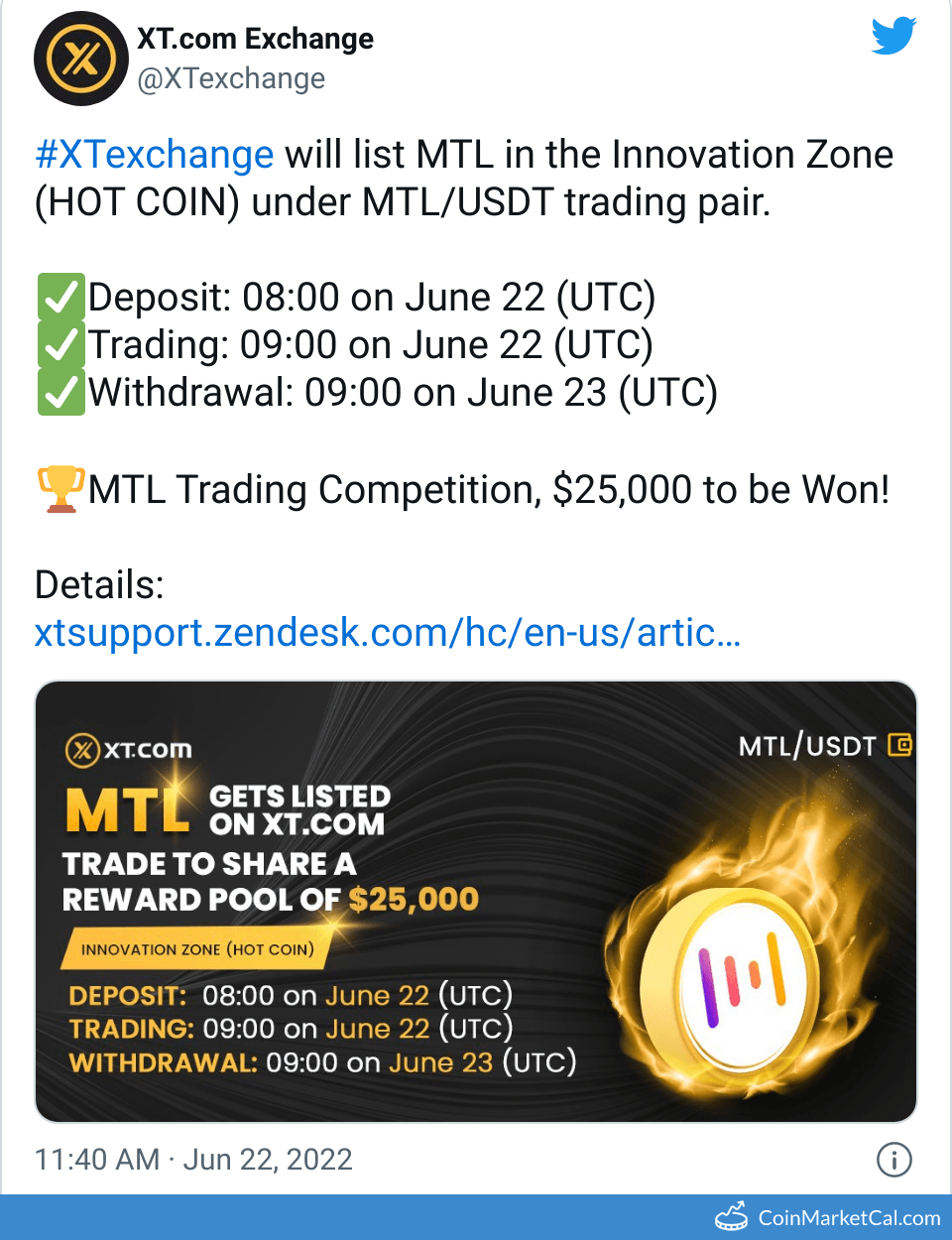This screenshot has width=952, height=1240.
Task: Tap the Twitter bird icon
Action: pos(892,37)
